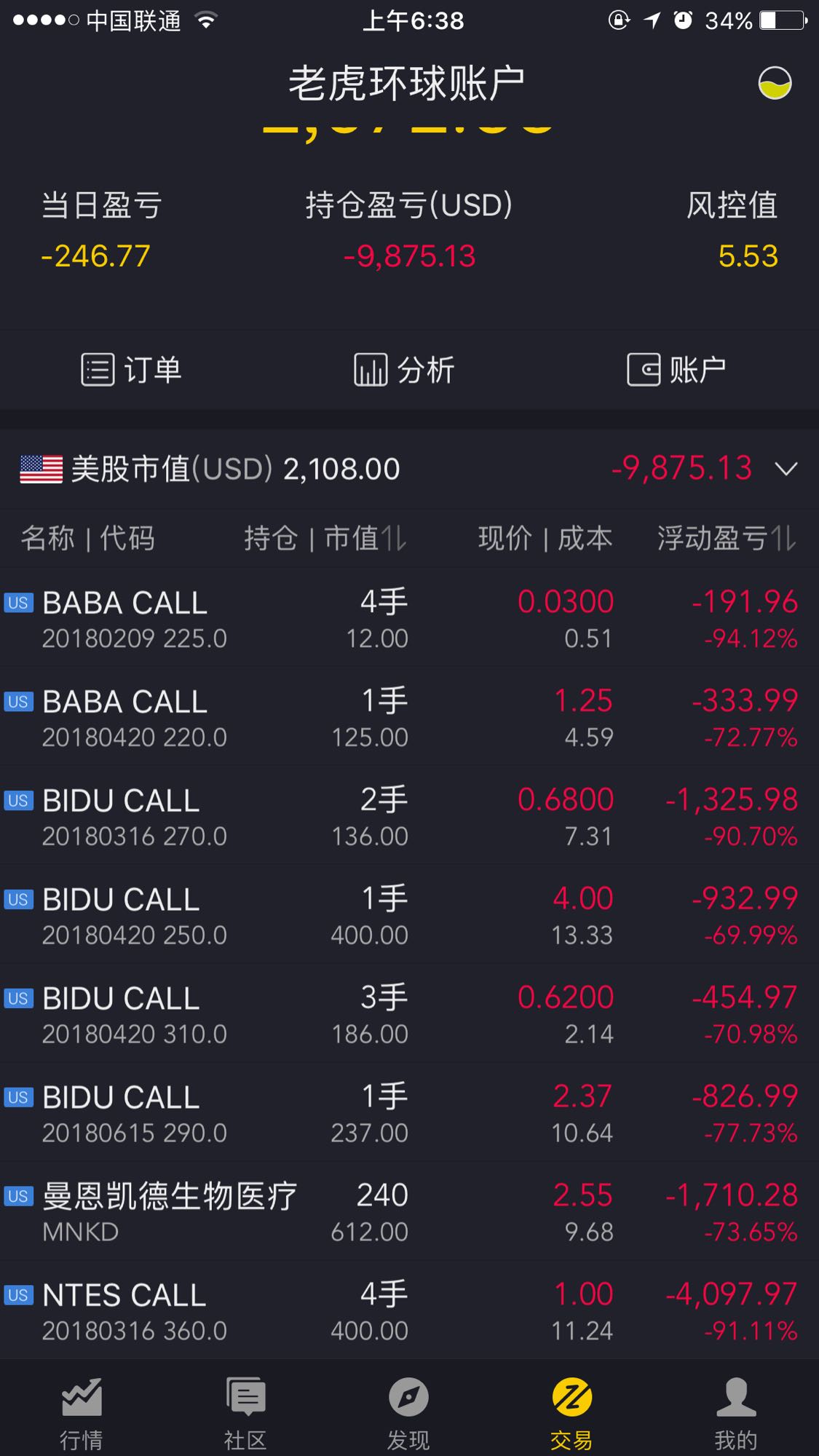
Task: Tap the round yellow icon in header
Action: [774, 83]
